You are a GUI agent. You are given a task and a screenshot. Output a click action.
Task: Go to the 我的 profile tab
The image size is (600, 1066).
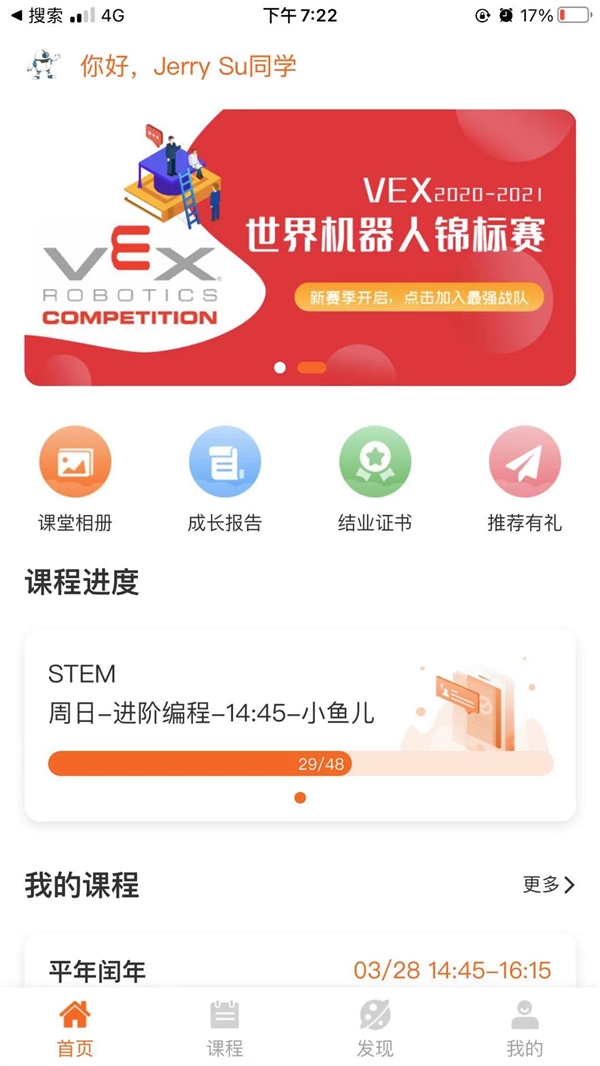coord(524,1028)
